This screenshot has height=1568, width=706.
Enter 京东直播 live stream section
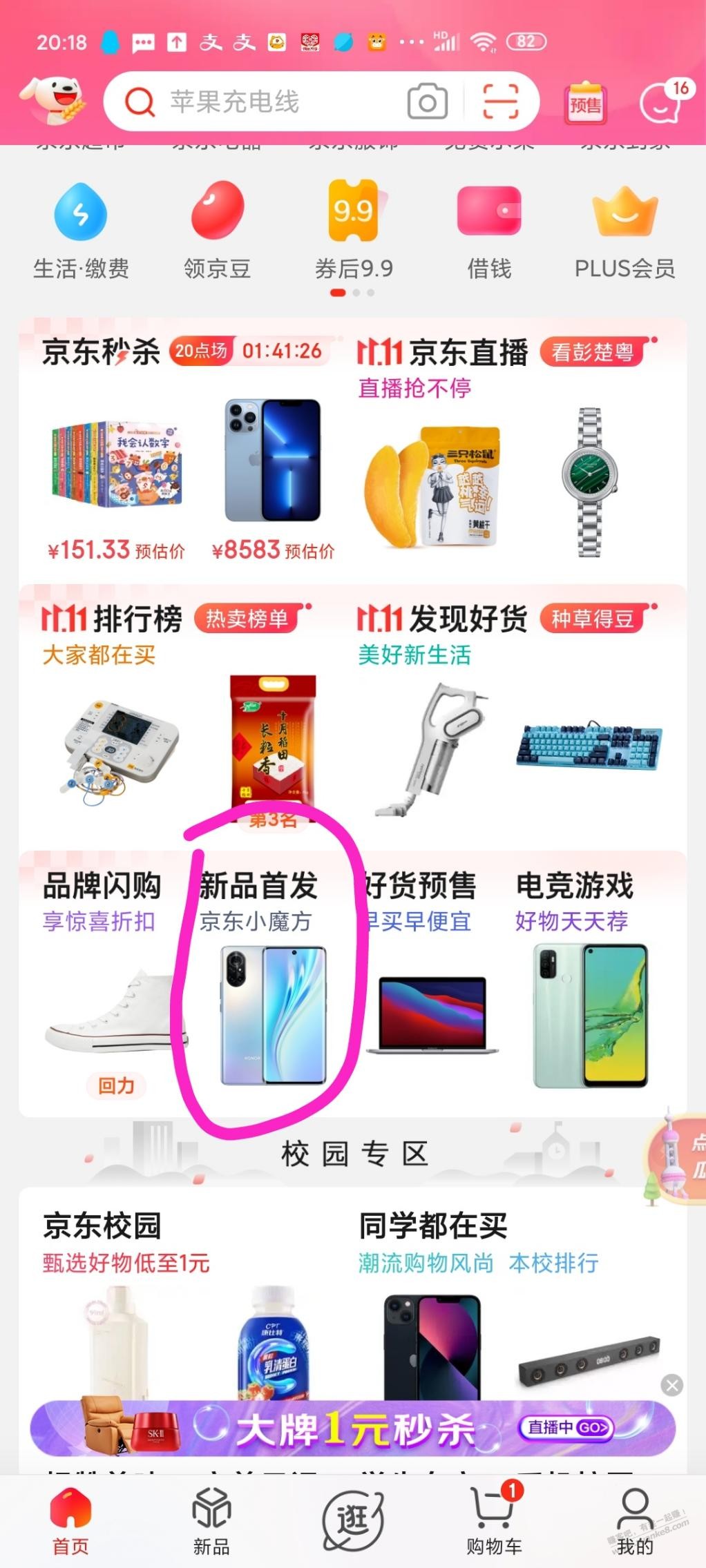click(x=468, y=352)
